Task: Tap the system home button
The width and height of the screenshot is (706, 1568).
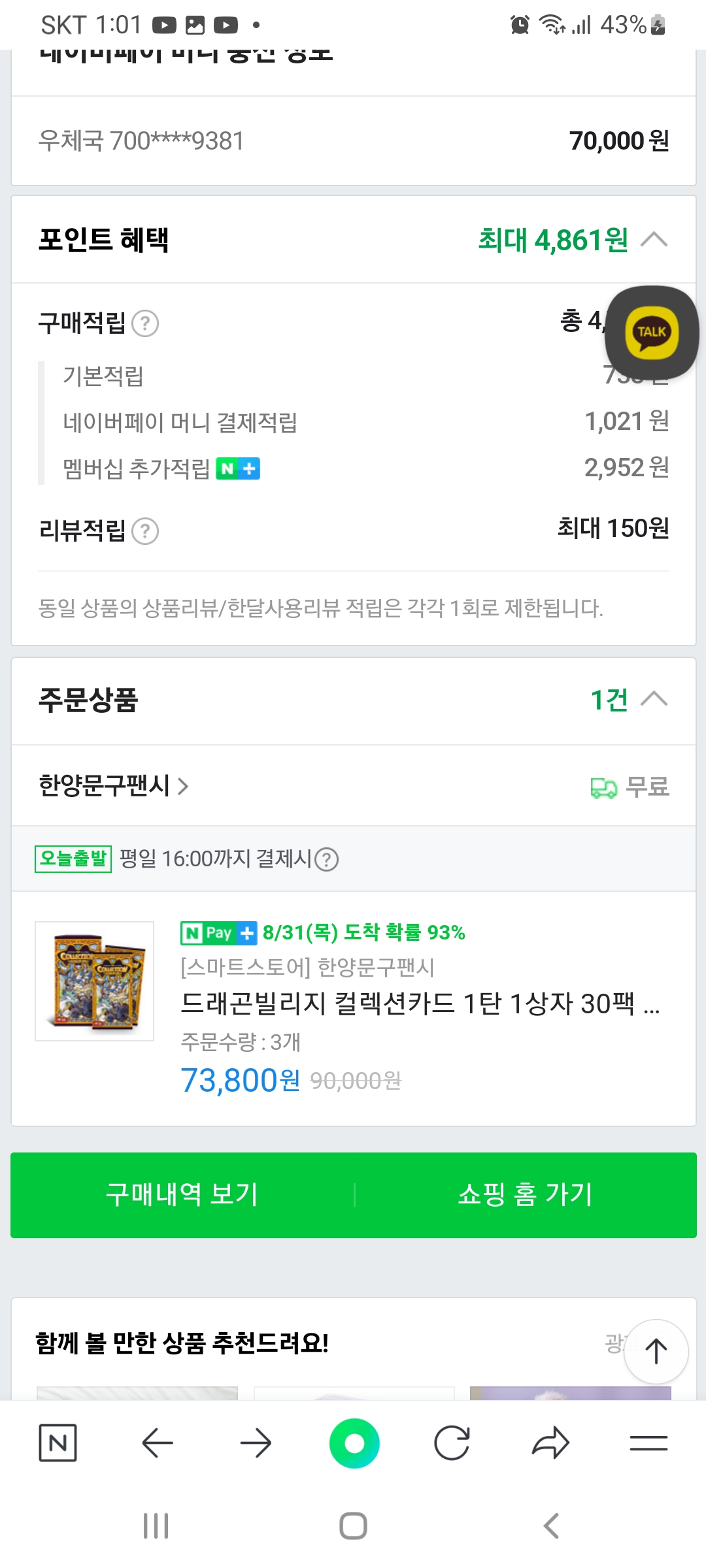Action: pyautogui.click(x=353, y=1526)
